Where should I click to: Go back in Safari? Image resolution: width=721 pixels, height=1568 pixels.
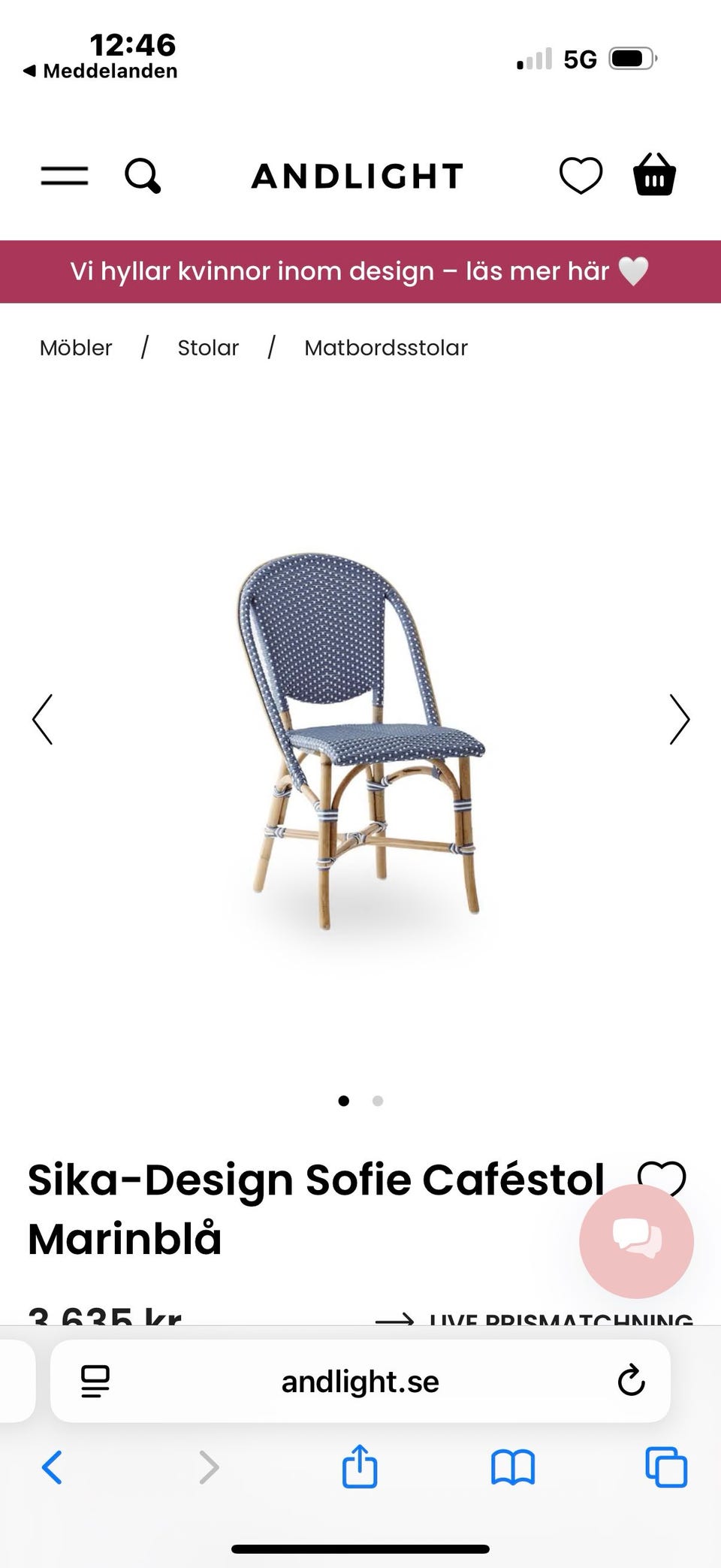(52, 1467)
